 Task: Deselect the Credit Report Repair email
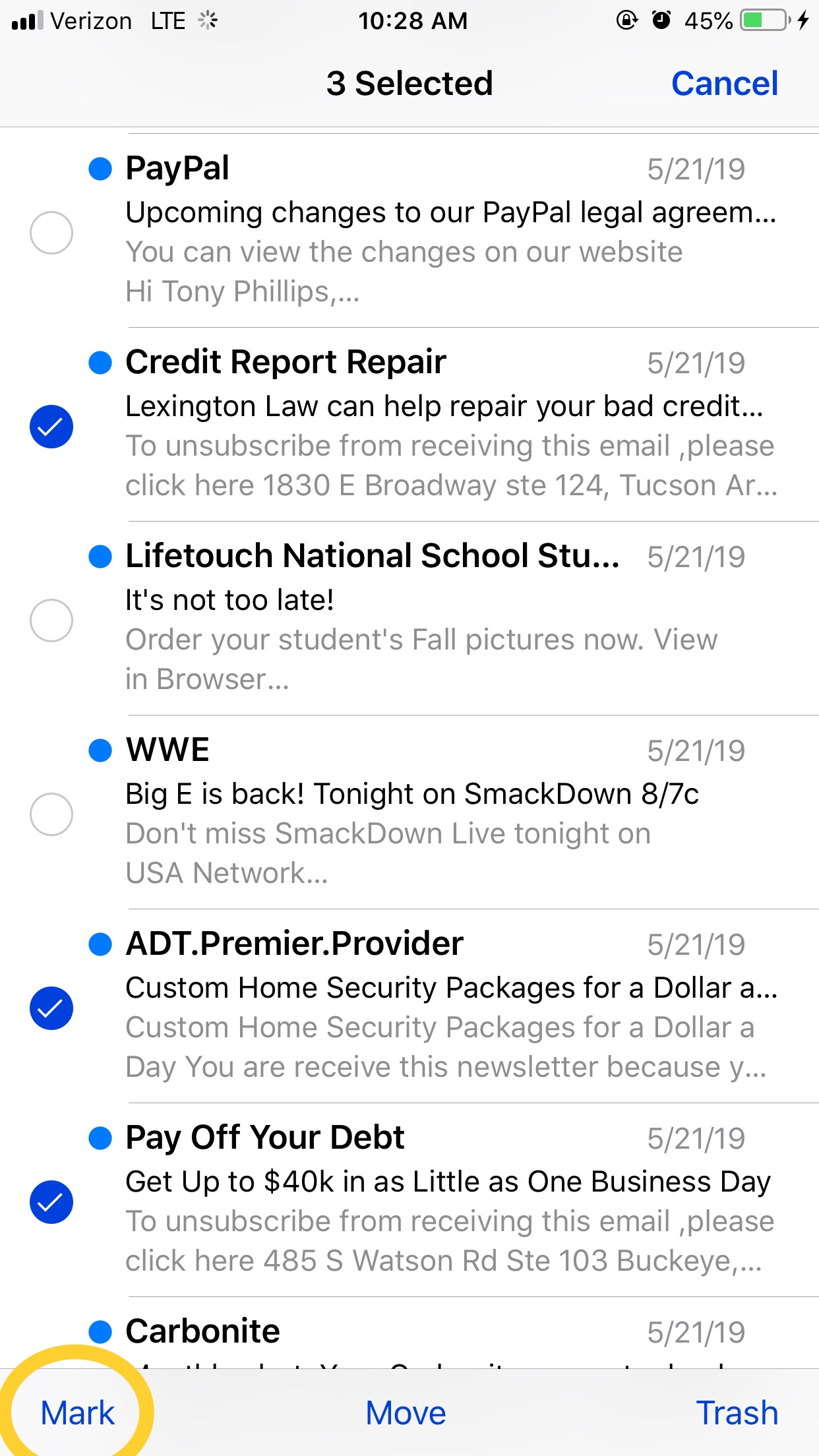click(x=51, y=427)
